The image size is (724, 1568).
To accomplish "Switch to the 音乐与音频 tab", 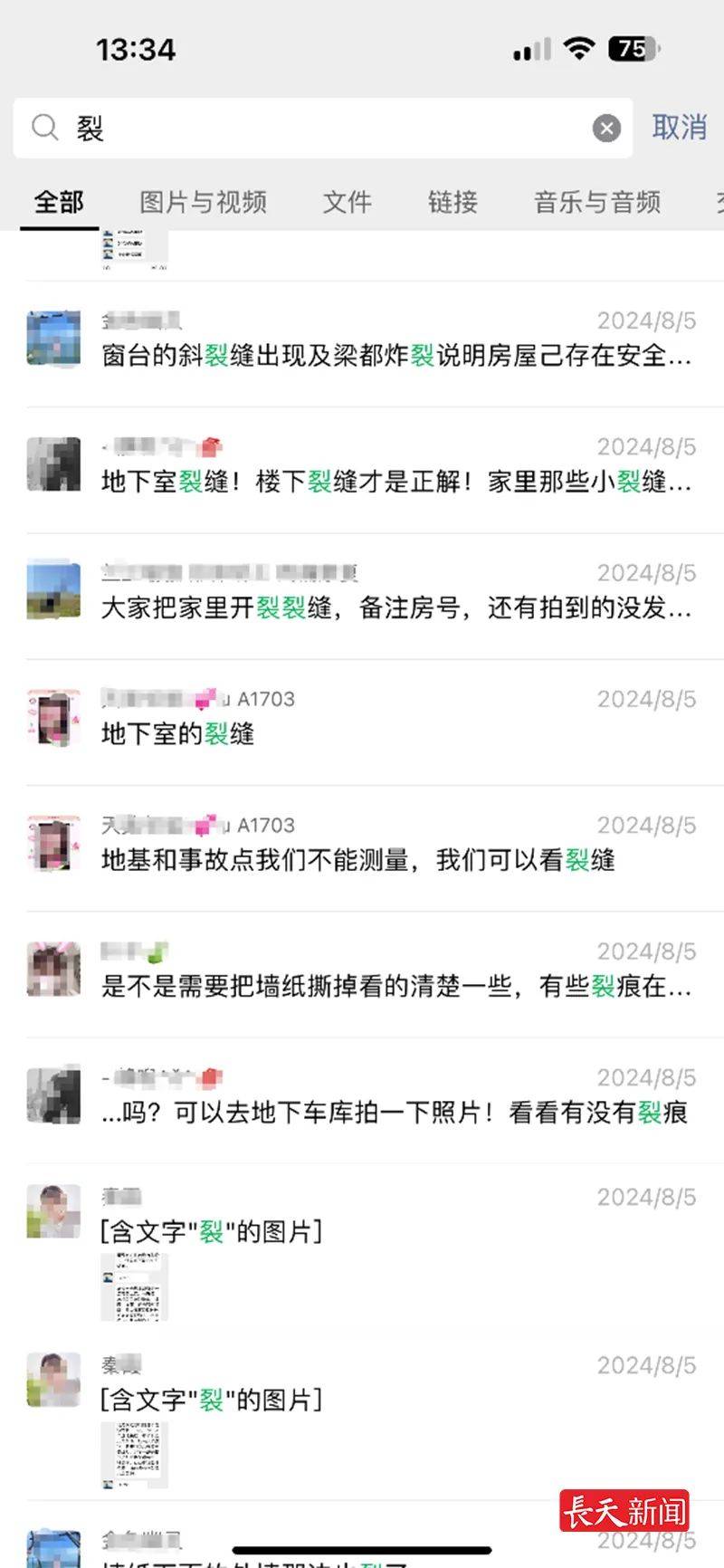I will pos(597,202).
